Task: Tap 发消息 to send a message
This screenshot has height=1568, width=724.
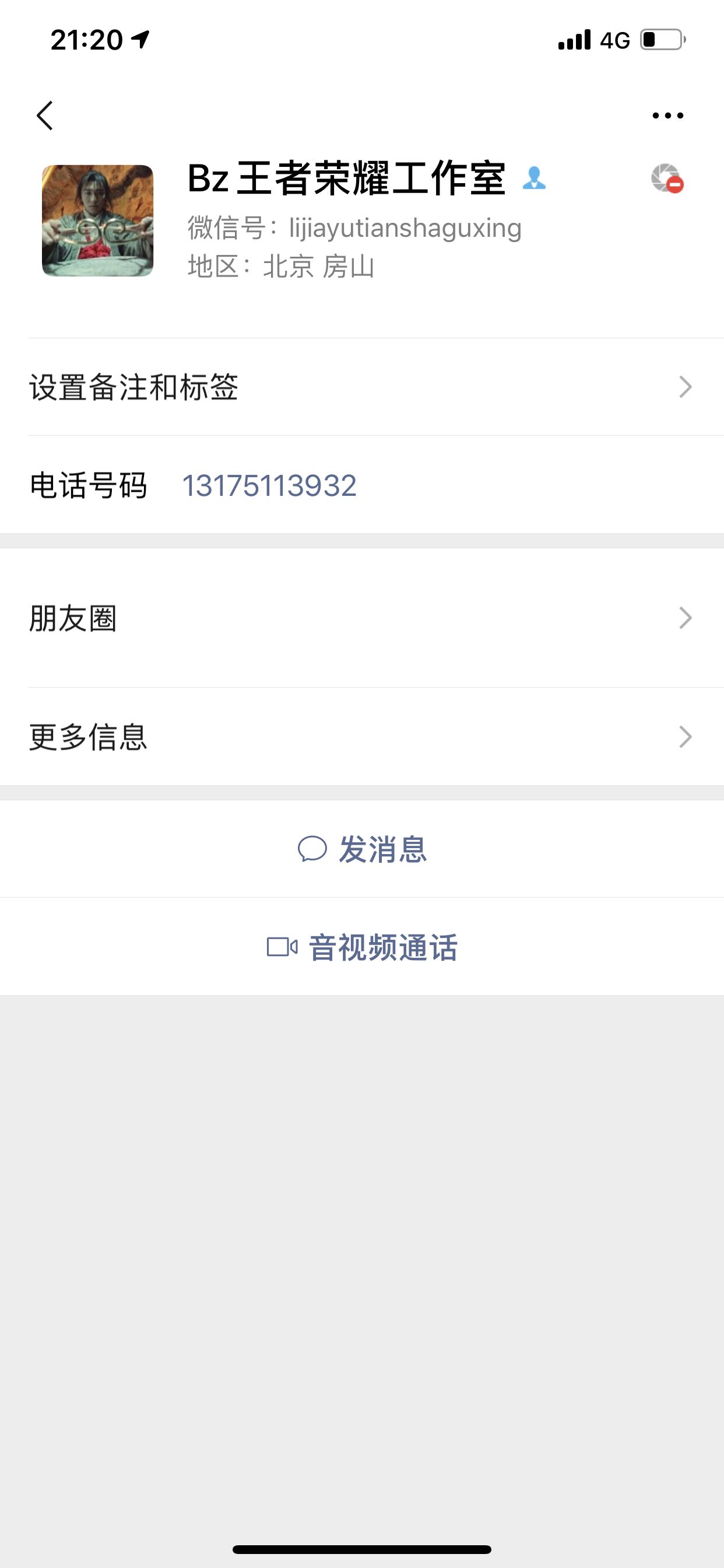Action: 362,849
